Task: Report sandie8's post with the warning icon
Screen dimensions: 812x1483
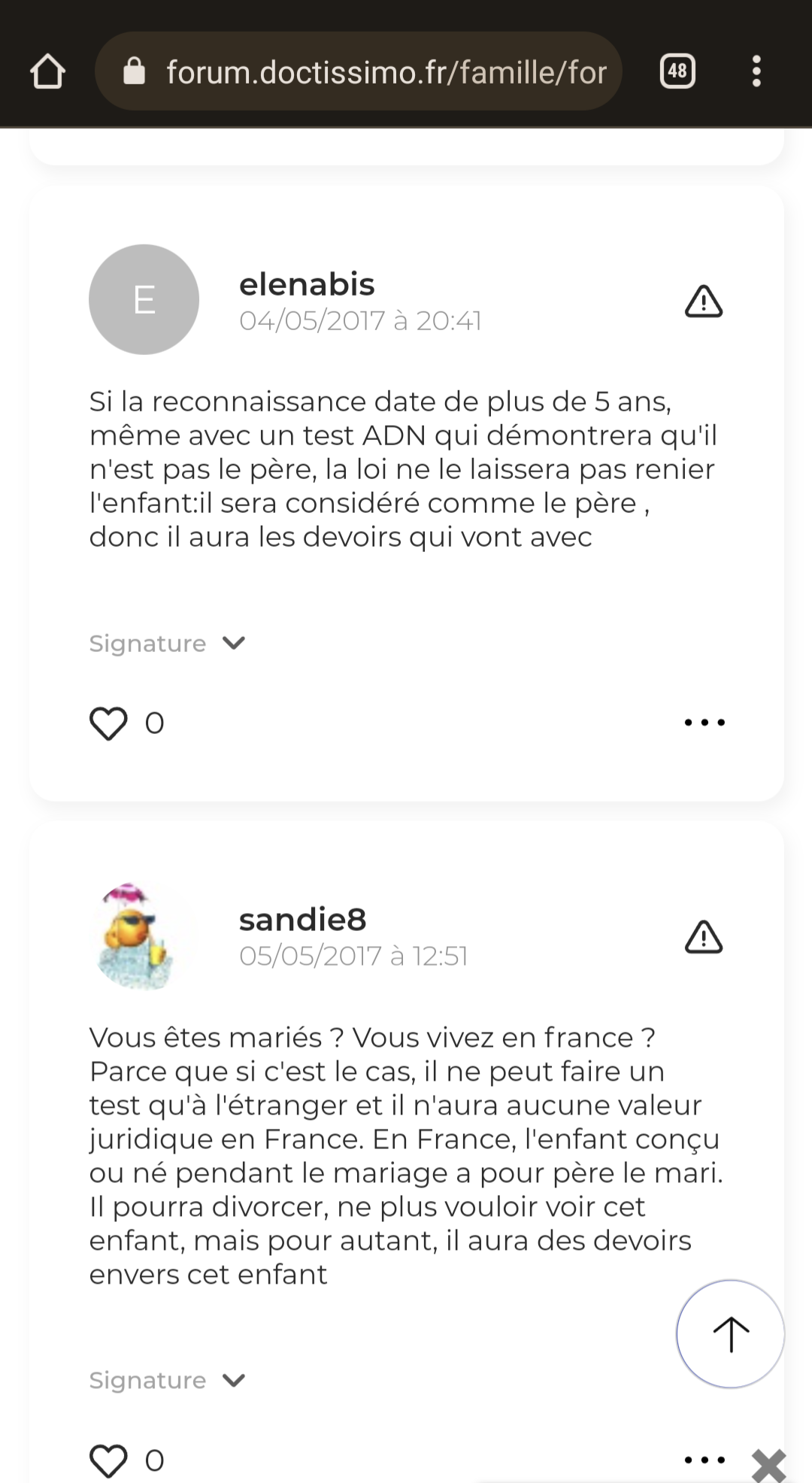Action: [x=704, y=937]
